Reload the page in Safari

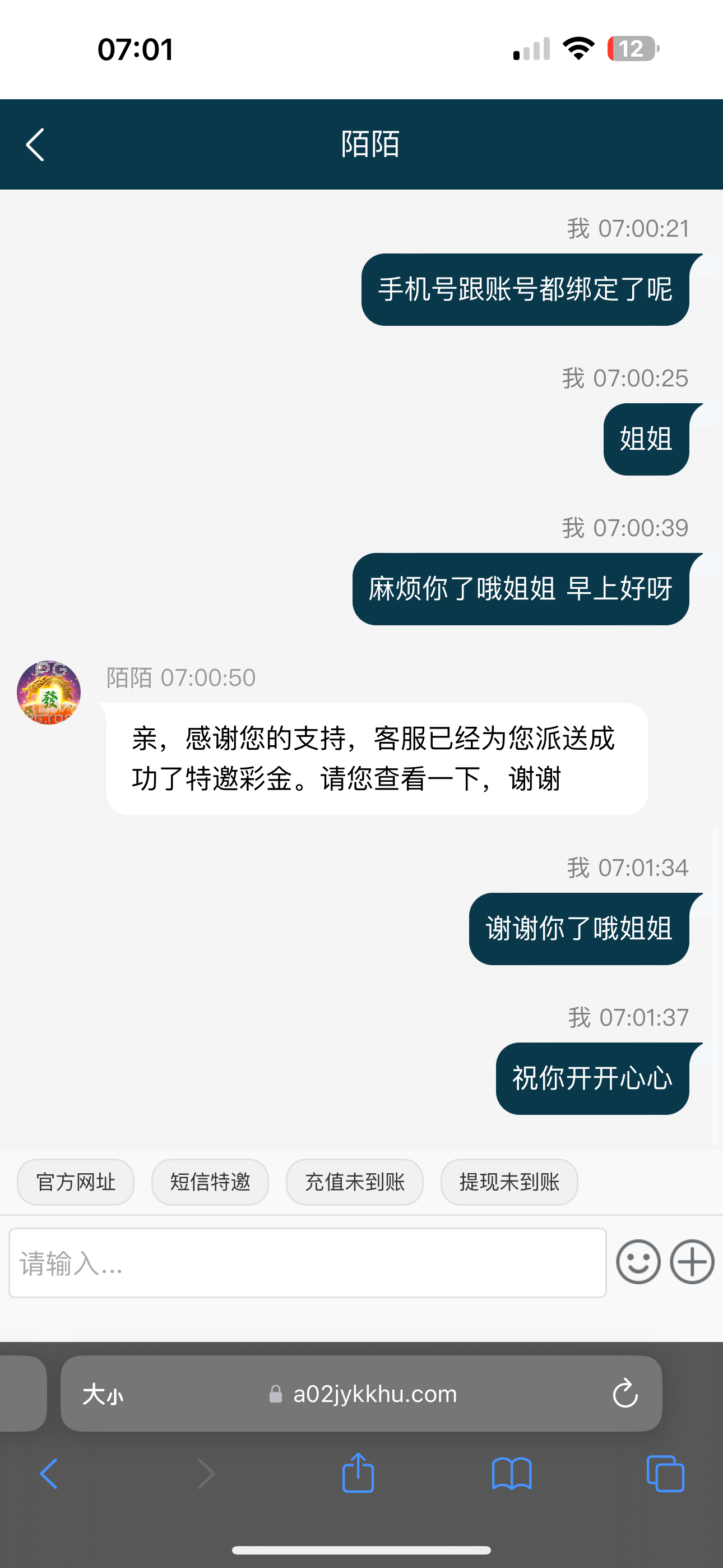point(625,1393)
